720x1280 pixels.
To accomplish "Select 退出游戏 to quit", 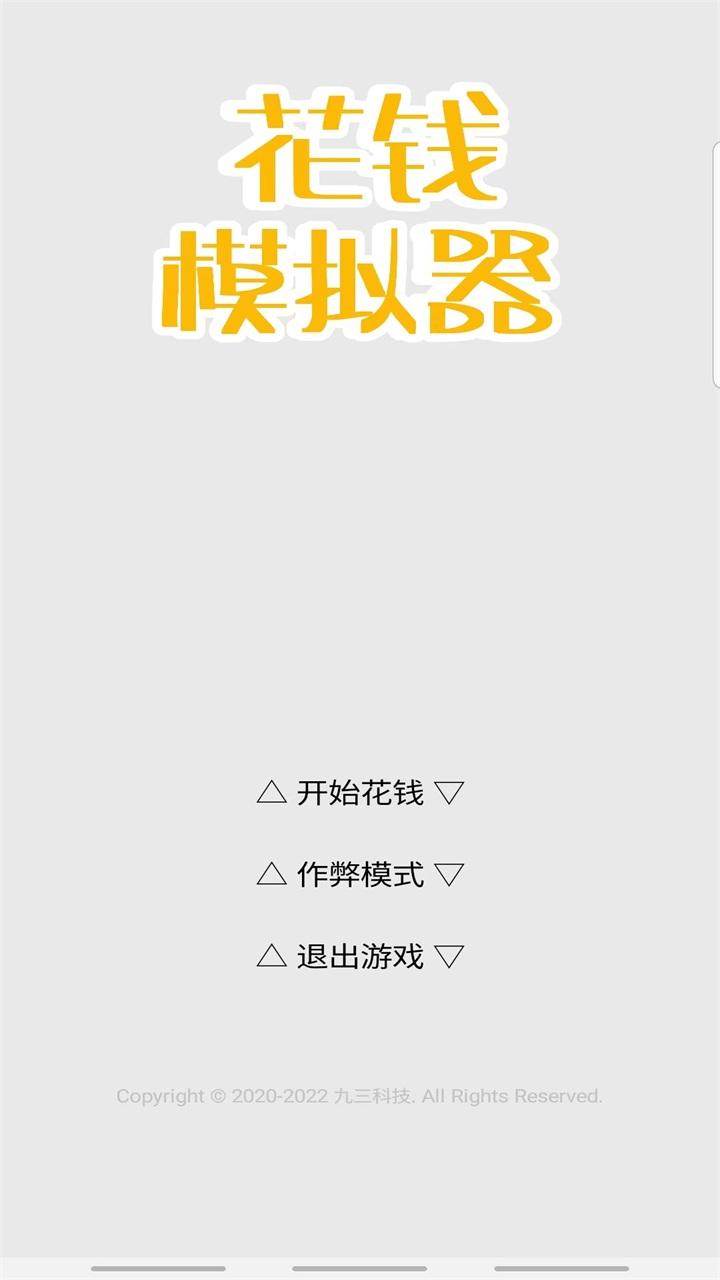I will (x=360, y=957).
